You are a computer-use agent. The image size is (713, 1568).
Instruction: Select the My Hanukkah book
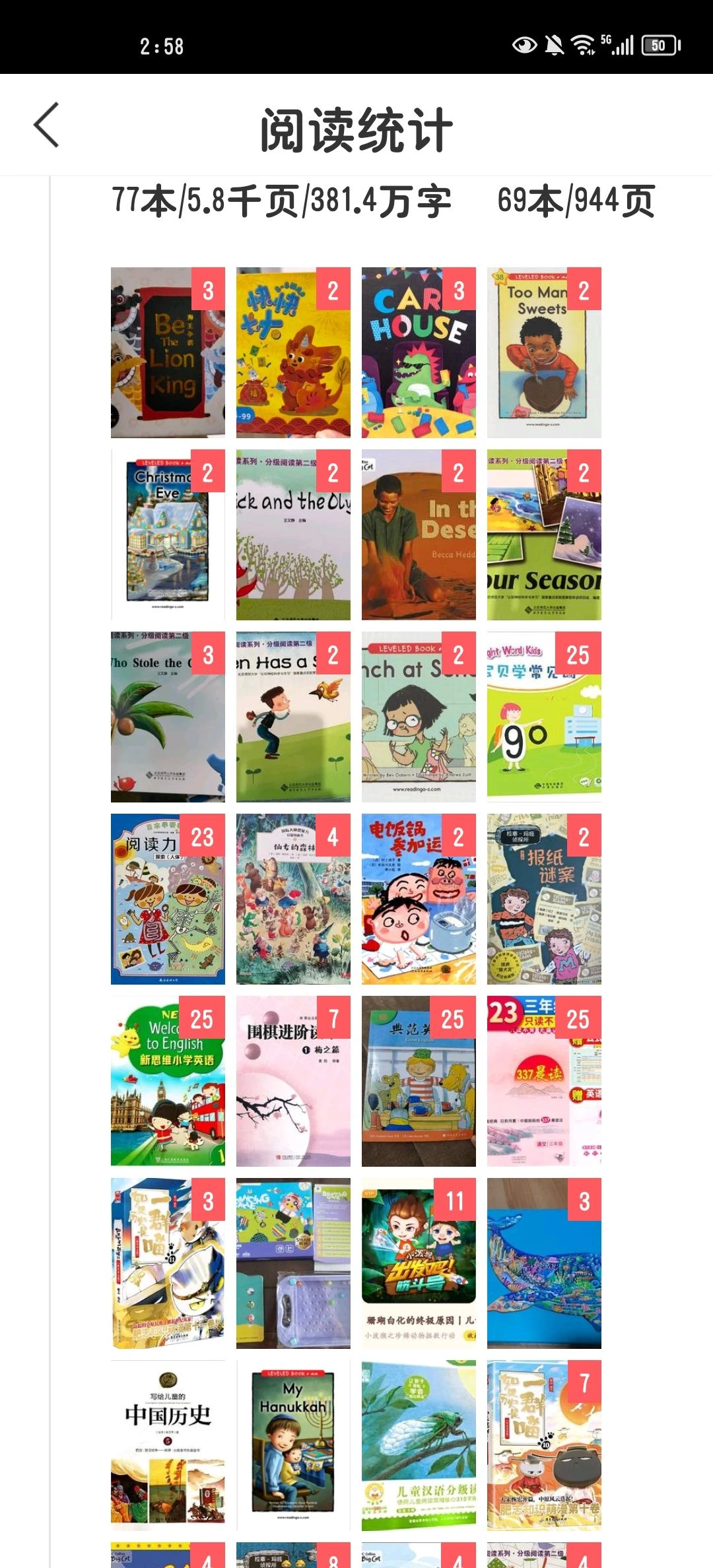point(293,1445)
